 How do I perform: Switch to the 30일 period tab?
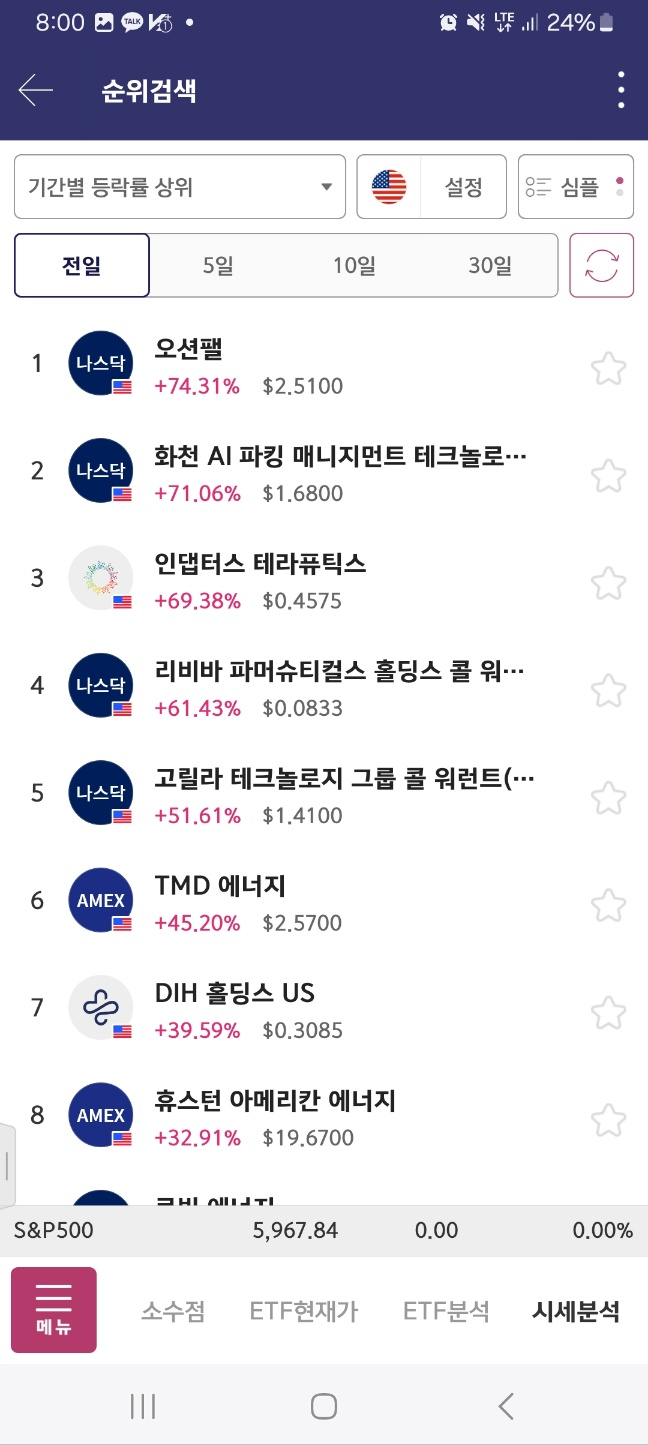tap(489, 266)
